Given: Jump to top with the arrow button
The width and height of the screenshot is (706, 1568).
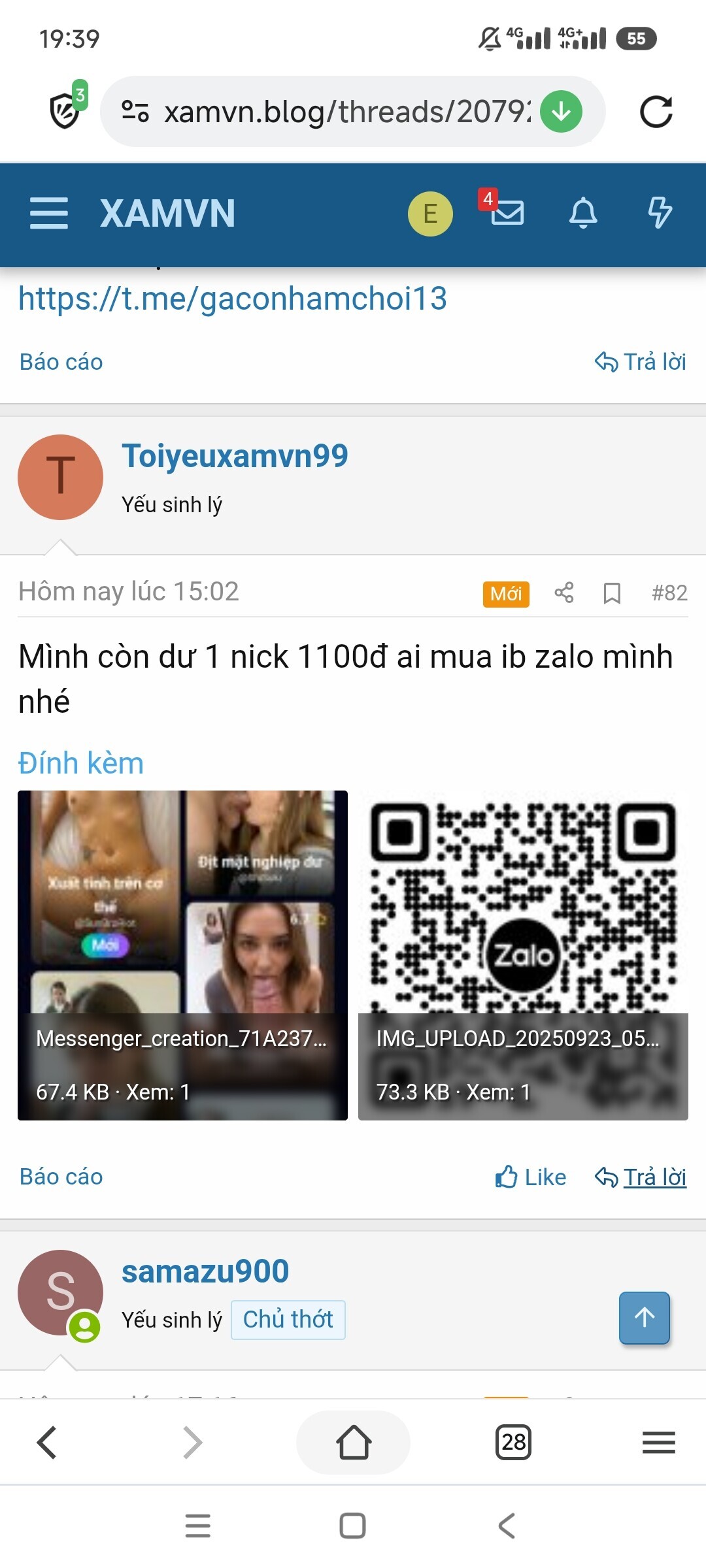Looking at the screenshot, I should pyautogui.click(x=645, y=1317).
